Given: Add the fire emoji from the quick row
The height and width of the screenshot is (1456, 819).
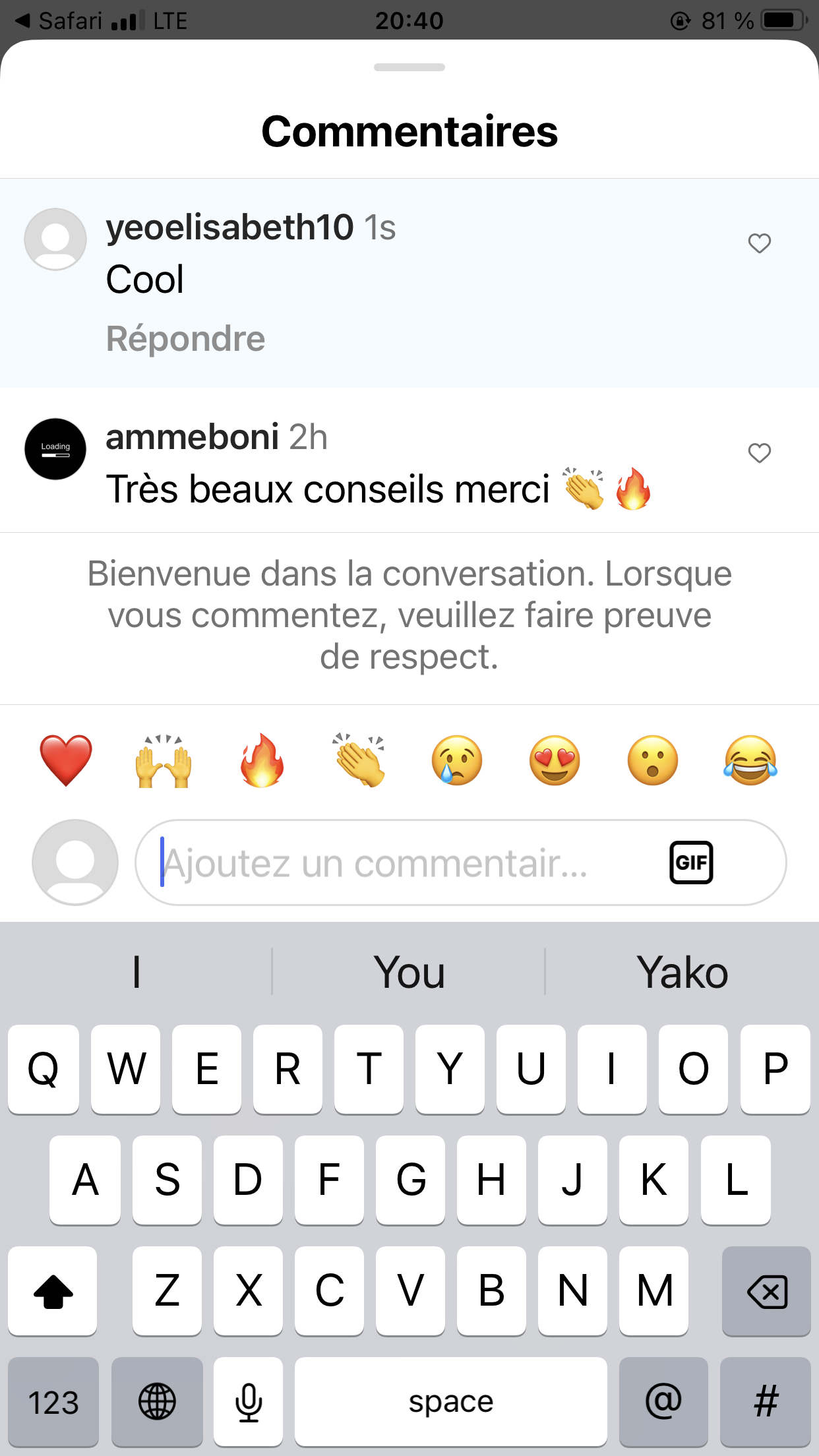Looking at the screenshot, I should (262, 760).
